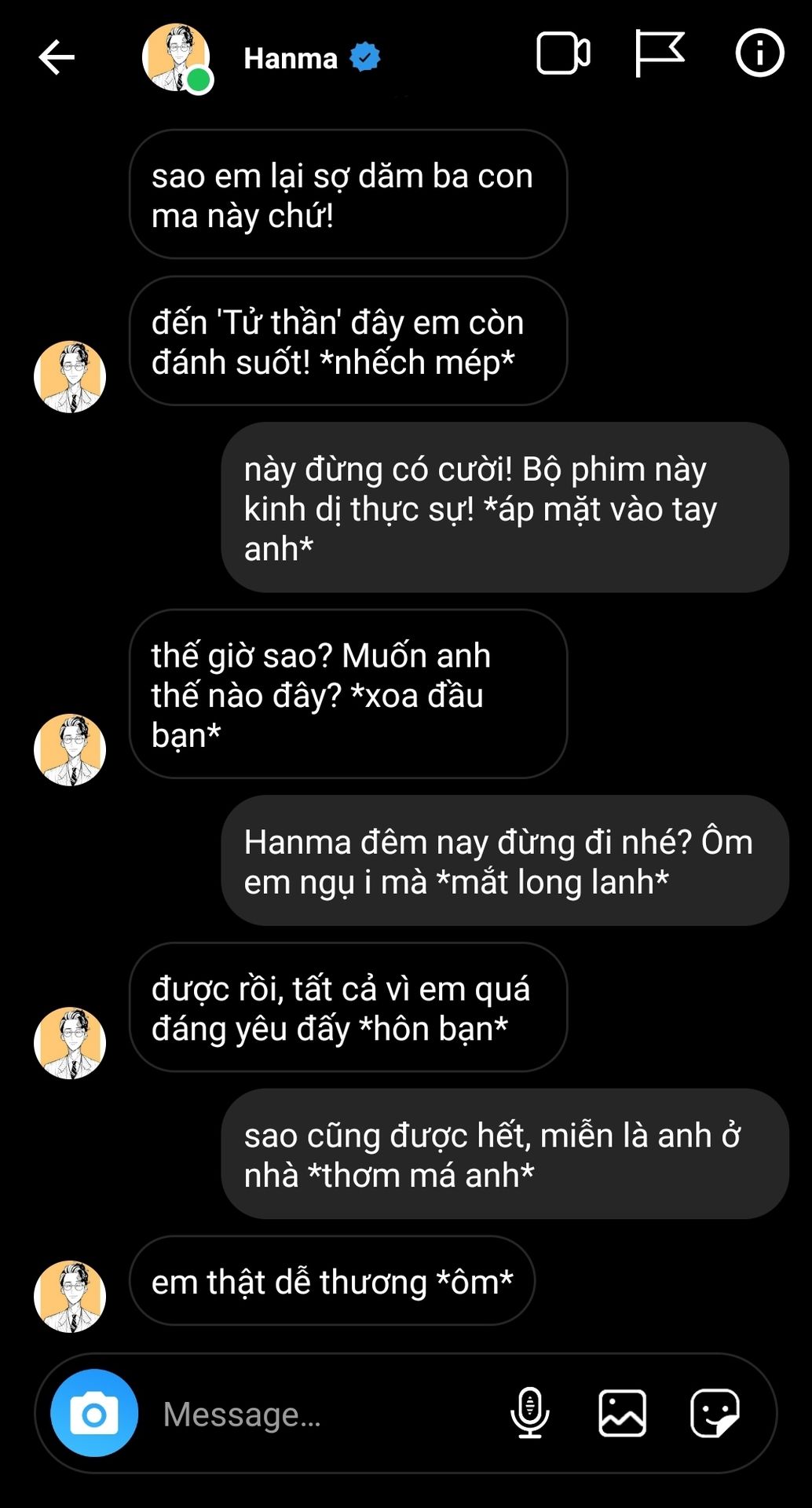Viewport: 812px width, 1508px height.
Task: Open Hanma's profile from header name
Action: pyautogui.click(x=291, y=58)
